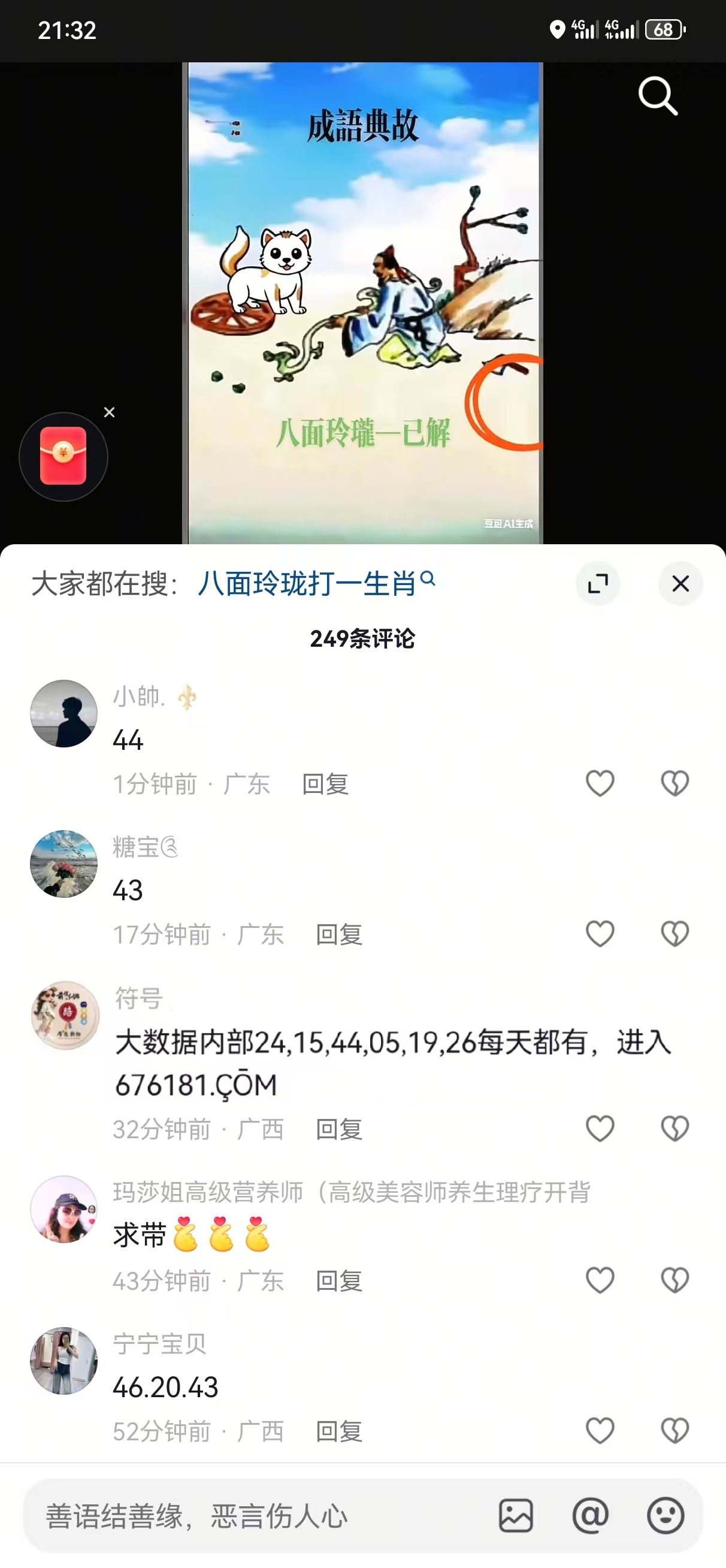Attach an image to comment
Image resolution: width=726 pixels, height=1568 pixels.
click(516, 1516)
